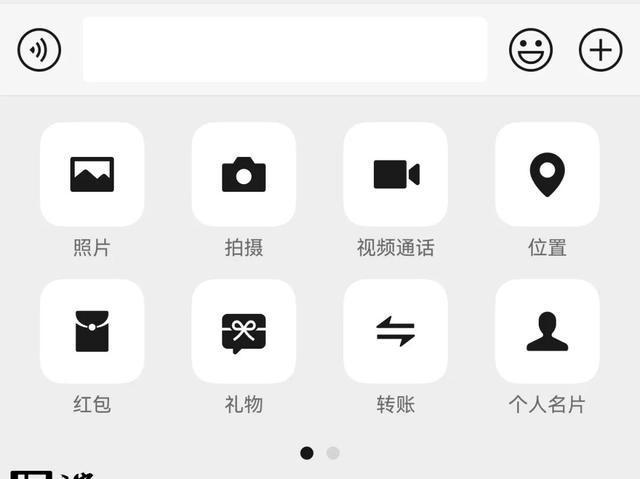The width and height of the screenshot is (640, 479).
Task: Open the 礼物 gift option
Action: (244, 332)
